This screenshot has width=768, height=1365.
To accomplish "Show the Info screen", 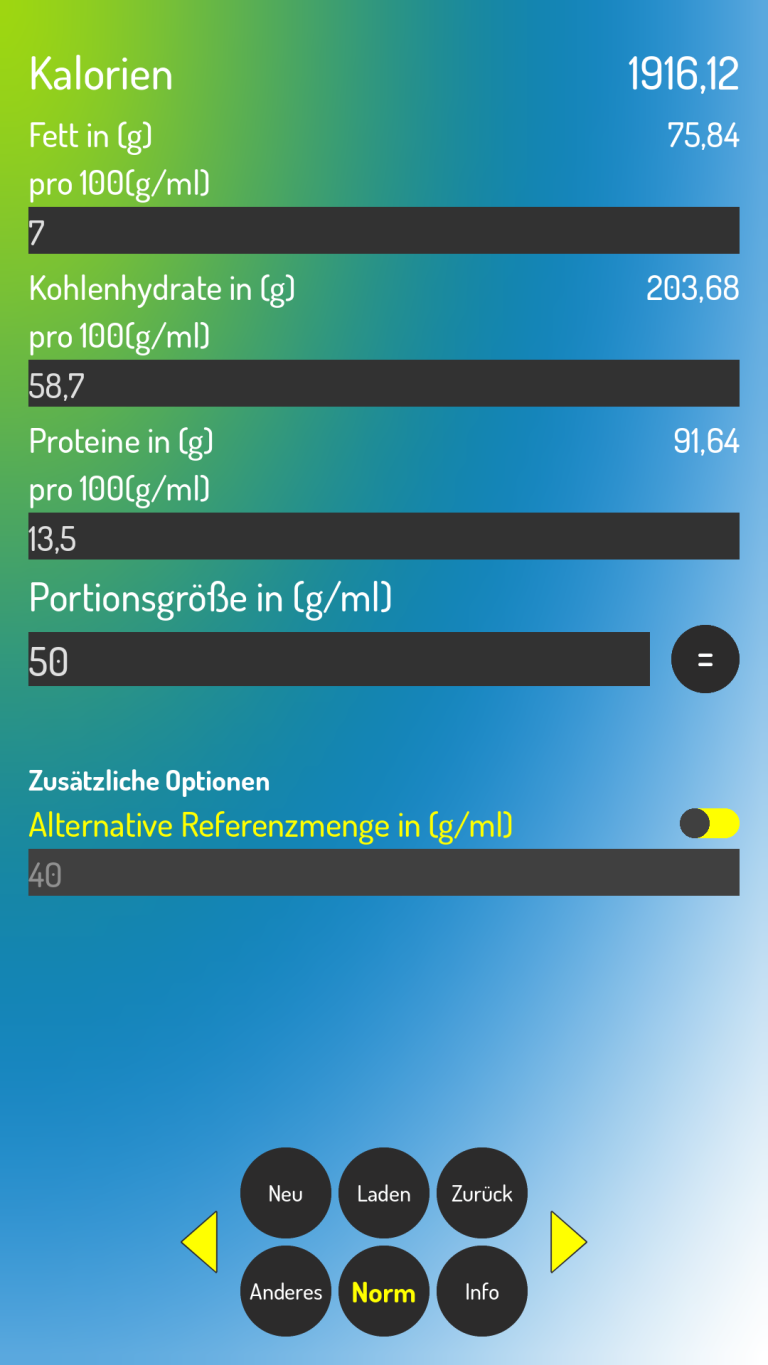I will click(482, 1291).
